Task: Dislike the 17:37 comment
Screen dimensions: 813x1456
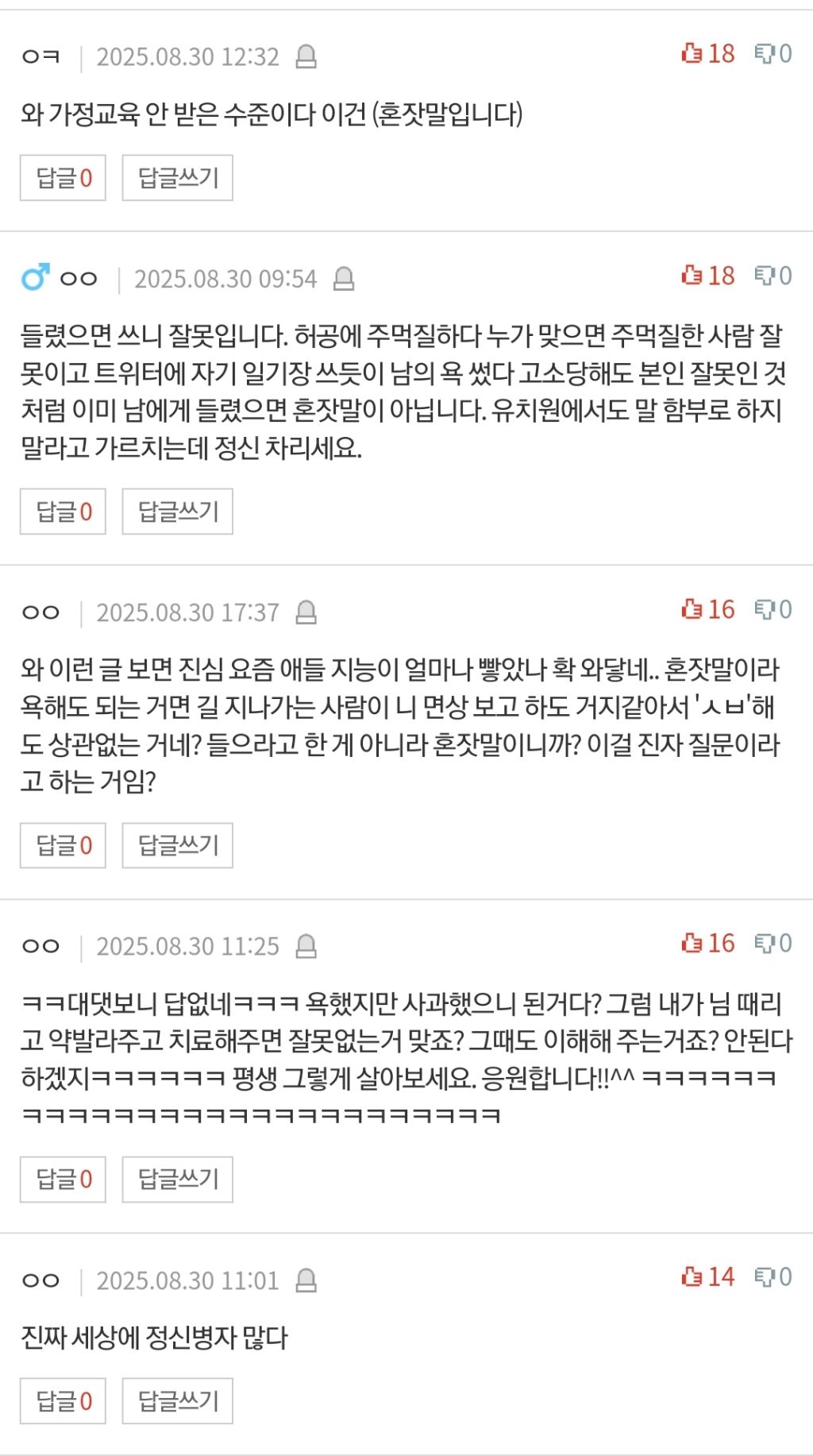Action: point(773,610)
